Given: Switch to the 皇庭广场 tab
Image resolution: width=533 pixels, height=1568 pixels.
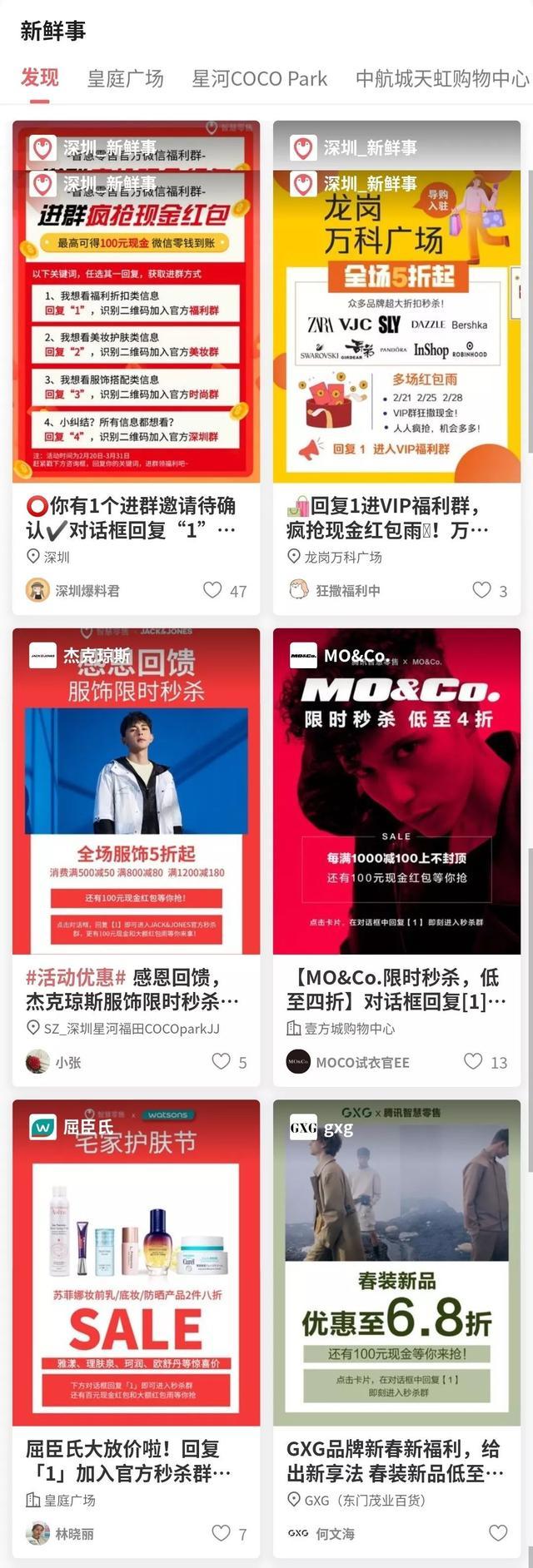Looking at the screenshot, I should pyautogui.click(x=125, y=79).
